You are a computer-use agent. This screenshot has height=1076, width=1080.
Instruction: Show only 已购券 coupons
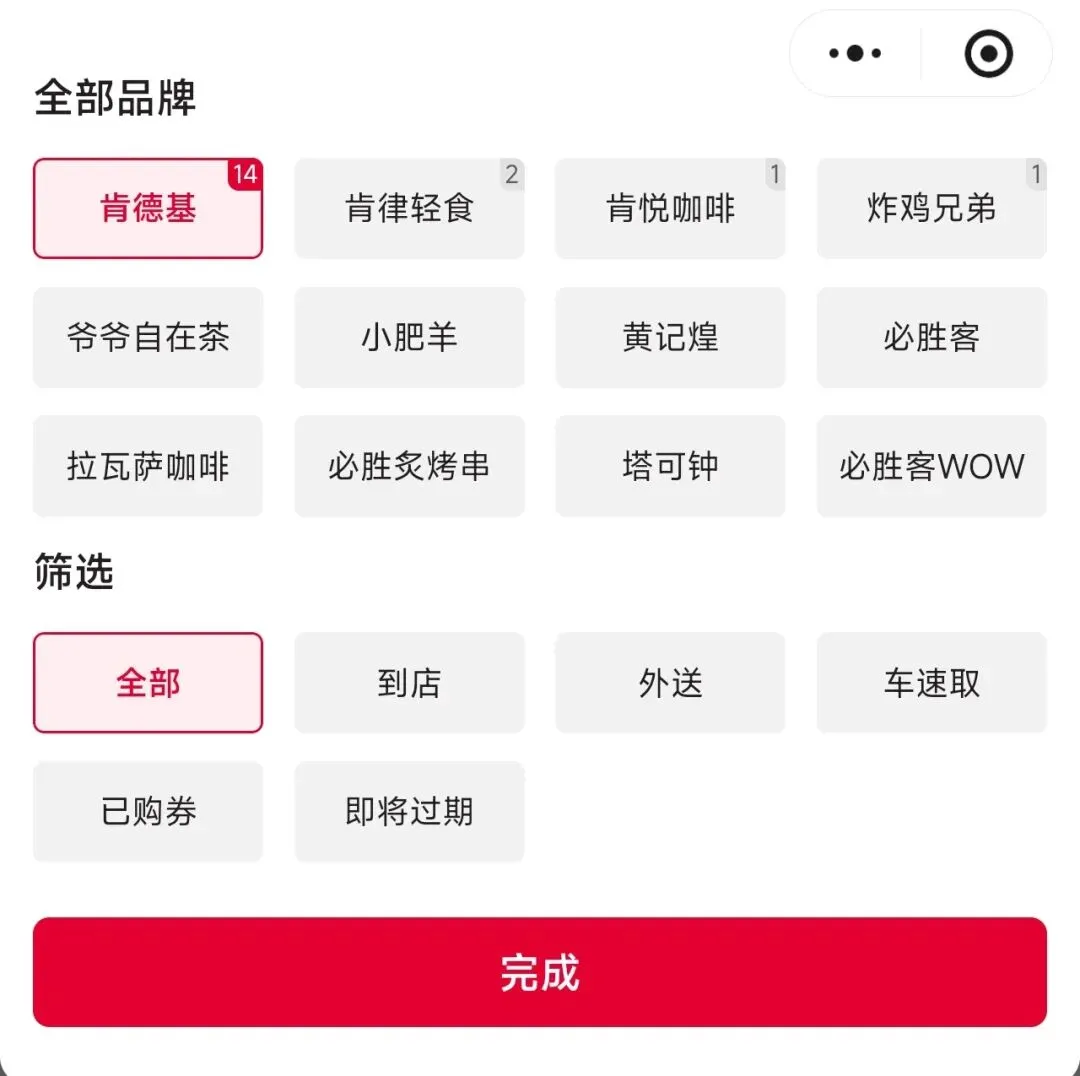coord(148,811)
